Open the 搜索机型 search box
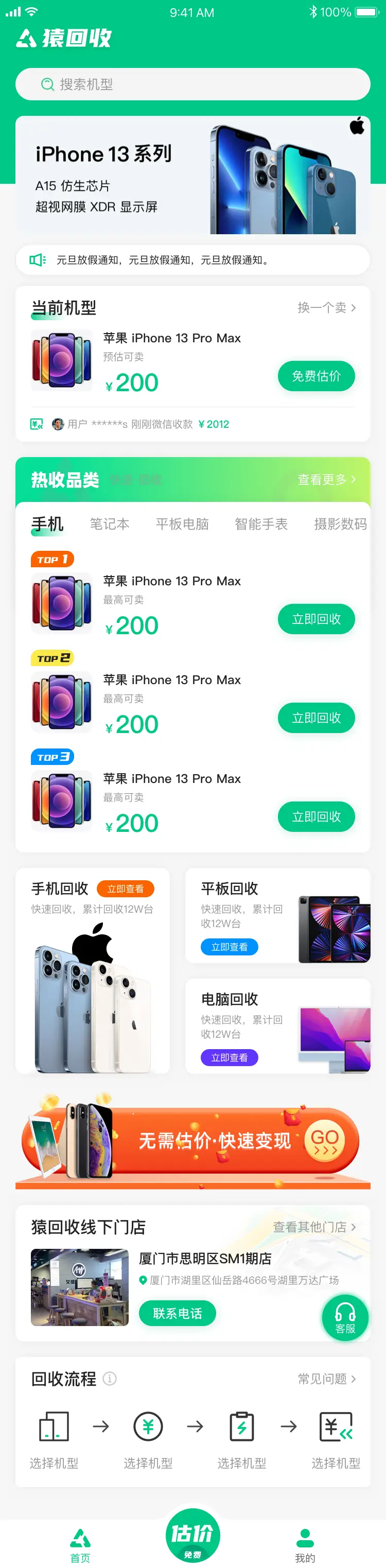This screenshot has width=386, height=1568. (x=192, y=84)
